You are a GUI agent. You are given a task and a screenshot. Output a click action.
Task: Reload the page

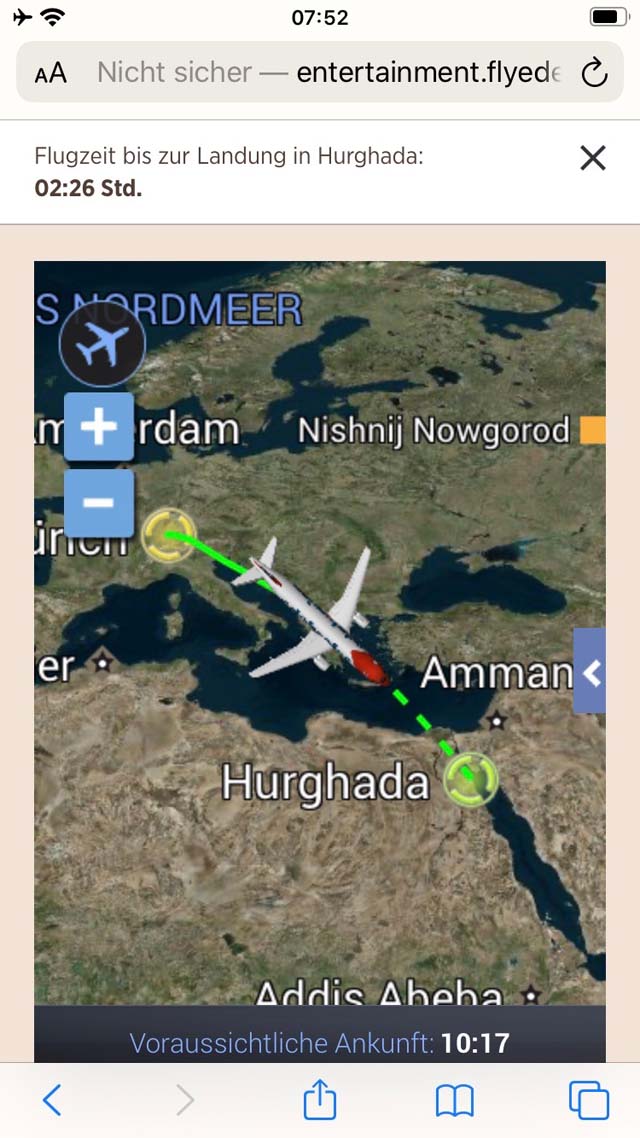[x=594, y=73]
